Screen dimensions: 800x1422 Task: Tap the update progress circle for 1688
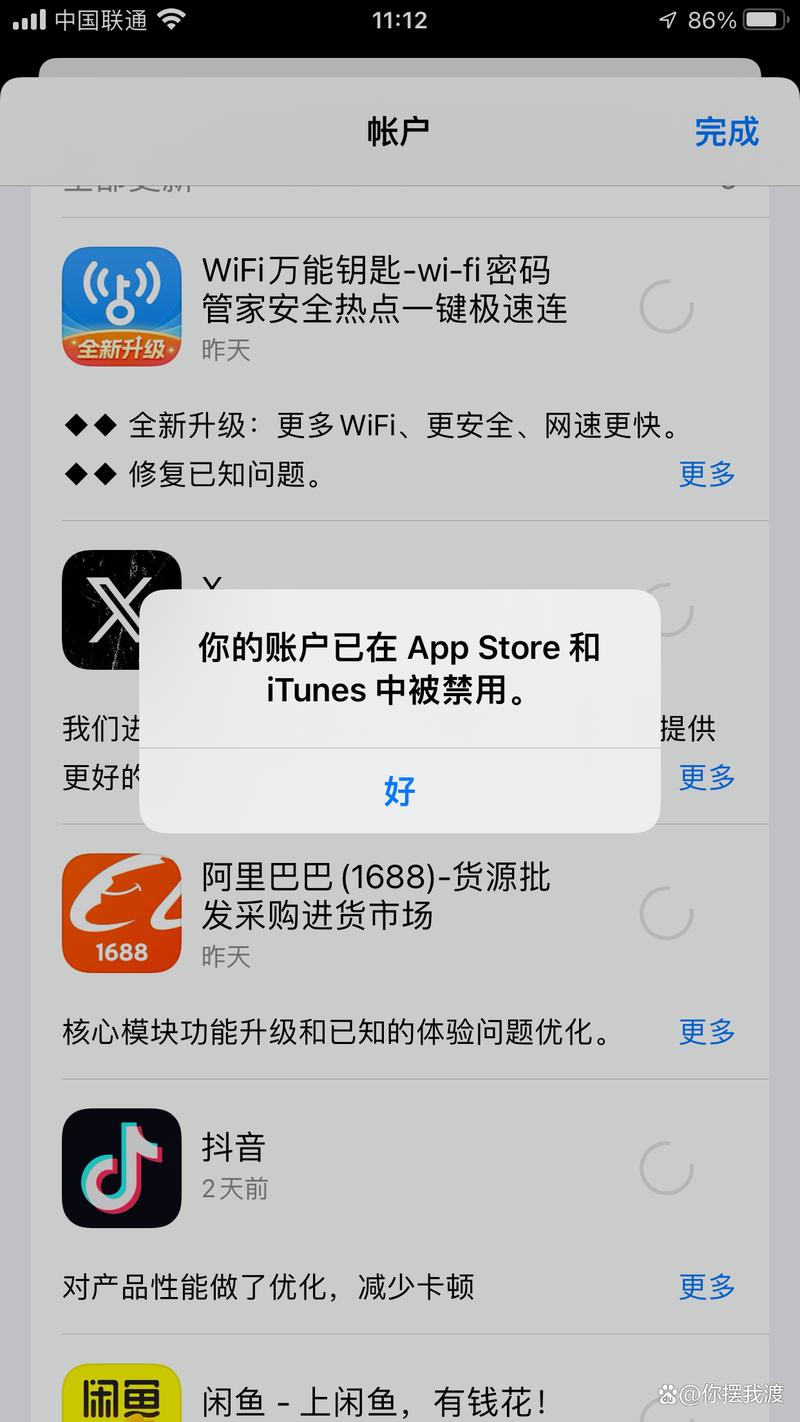point(666,913)
